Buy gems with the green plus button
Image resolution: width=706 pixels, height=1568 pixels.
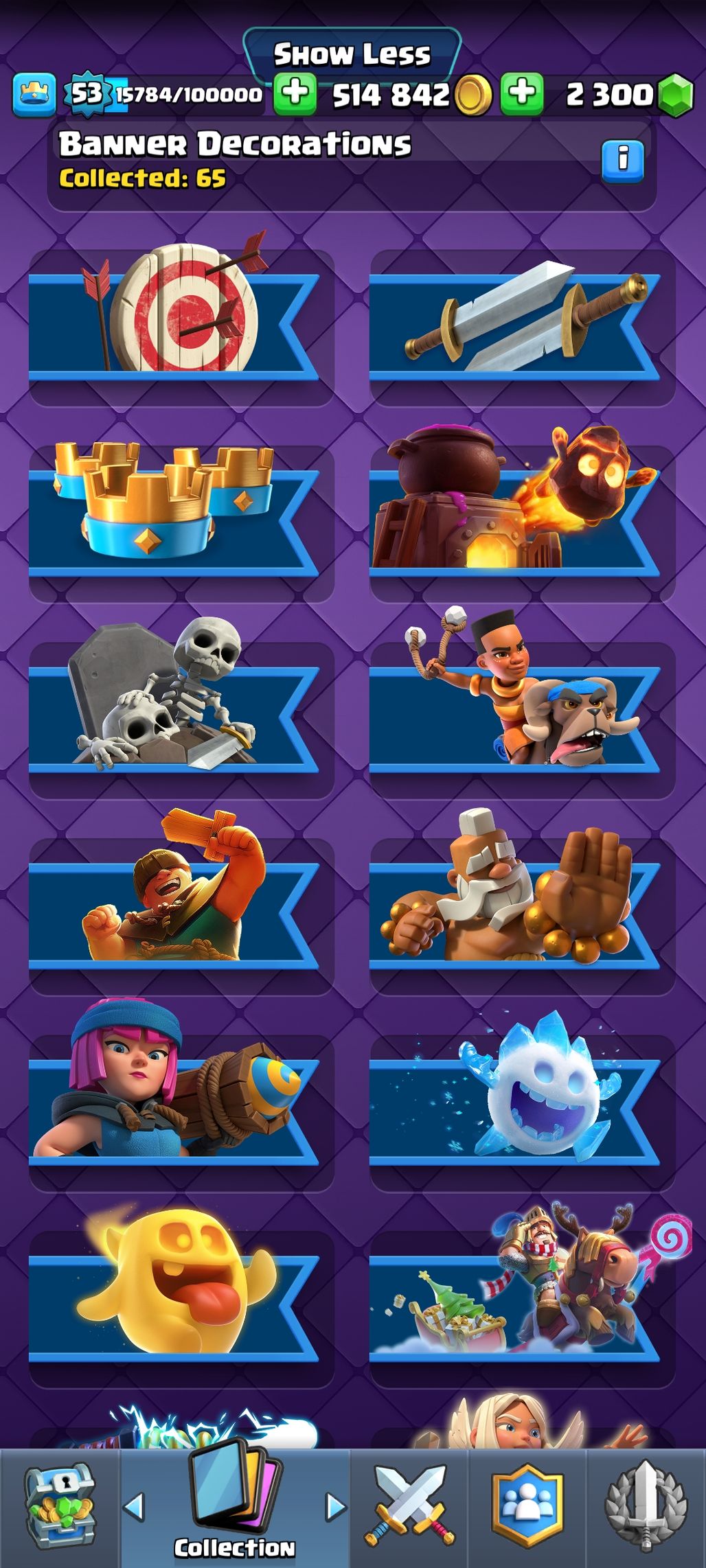point(522,93)
